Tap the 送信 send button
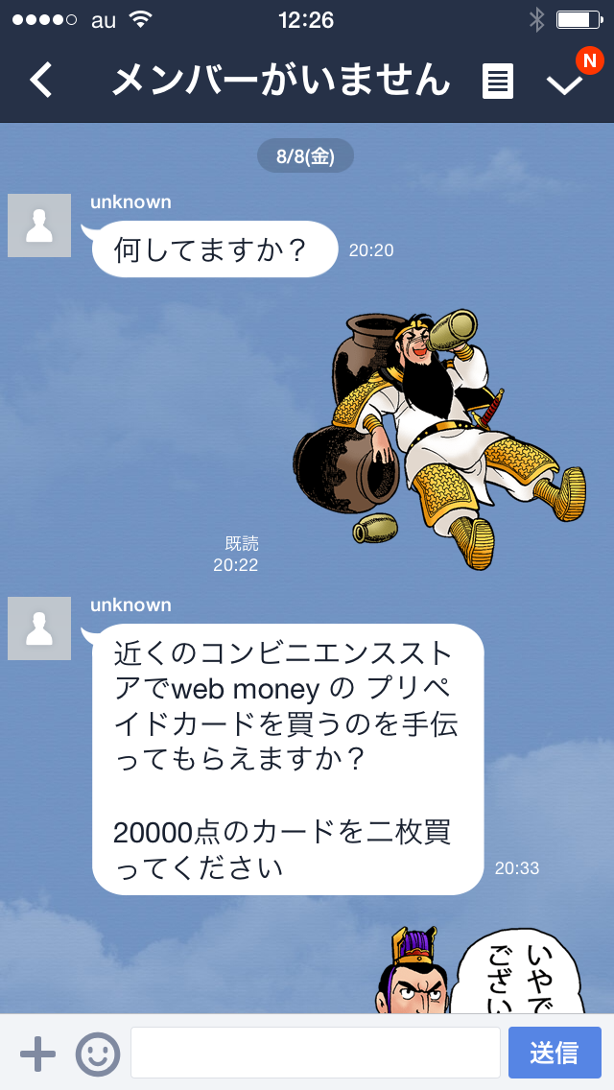This screenshot has width=614, height=1090. 554,1053
